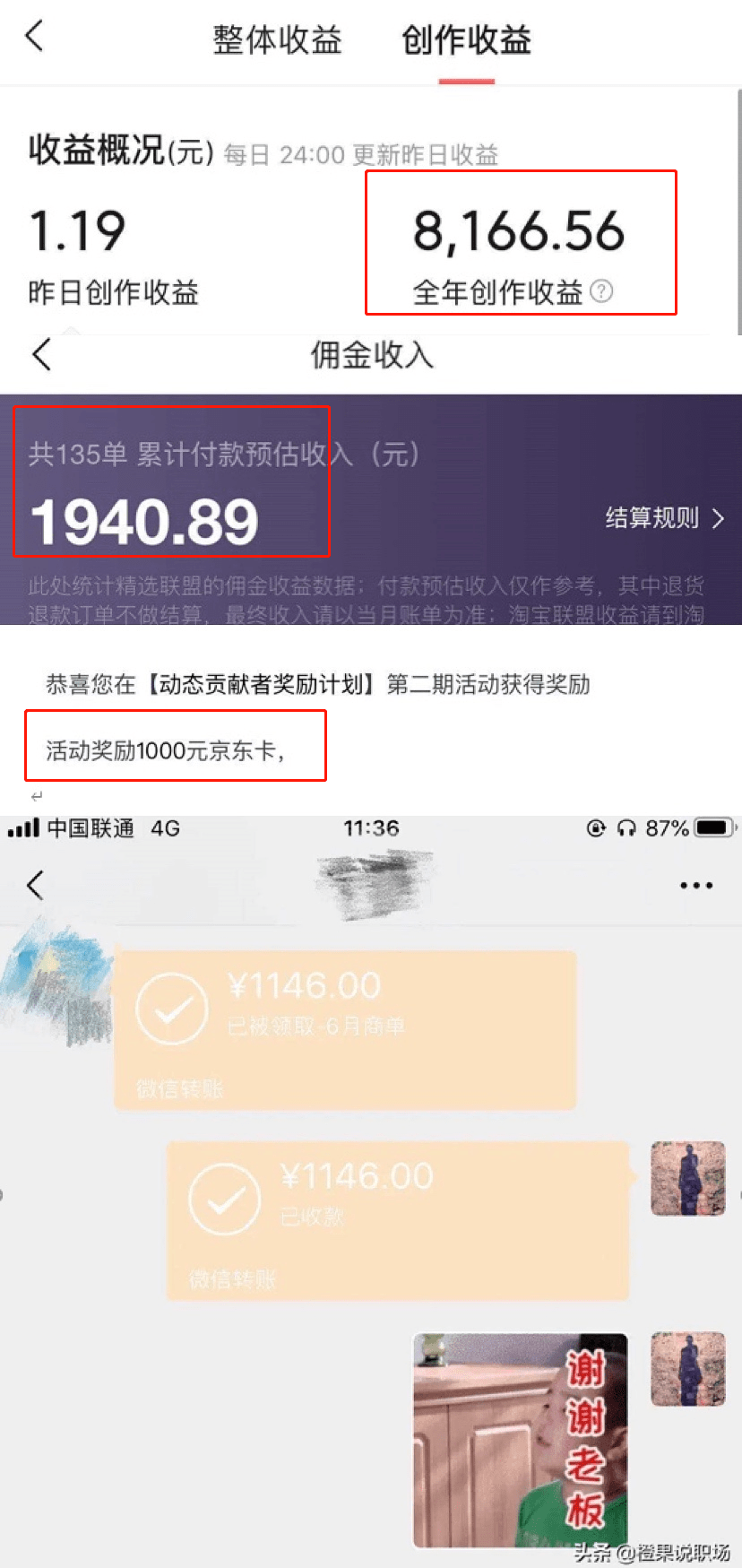Expand the chevron next to 结算规则
This screenshot has width=742, height=1568.
tap(718, 518)
